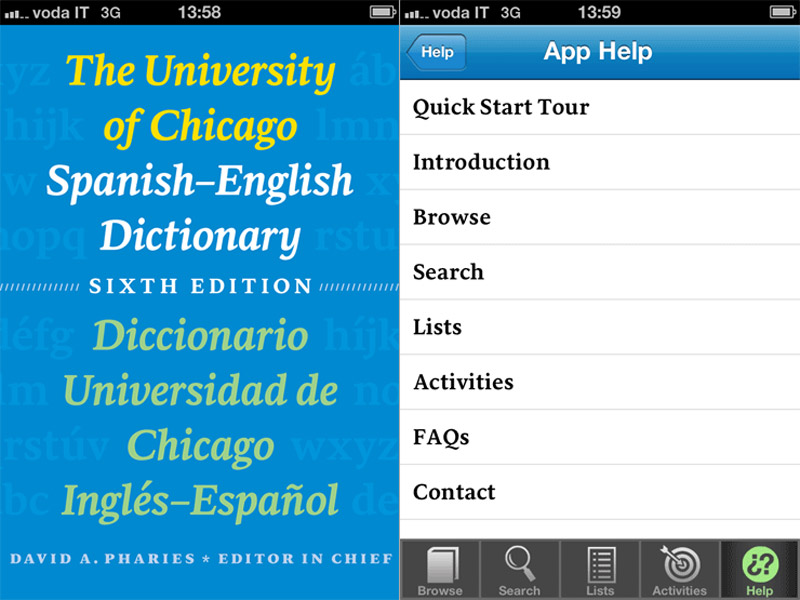Open the Quick Start Tour
This screenshot has width=800, height=600.
click(600, 107)
